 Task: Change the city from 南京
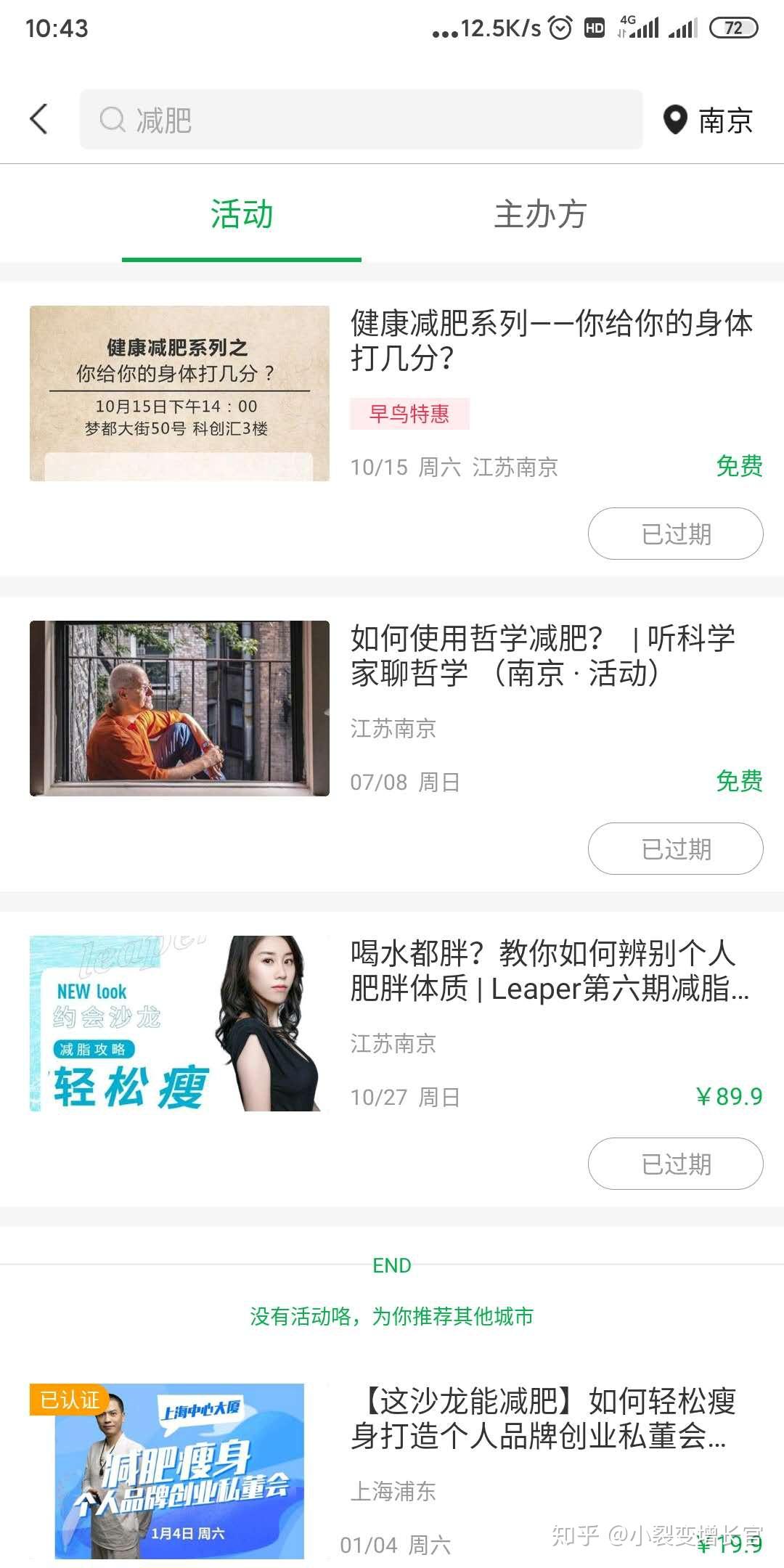coord(709,121)
